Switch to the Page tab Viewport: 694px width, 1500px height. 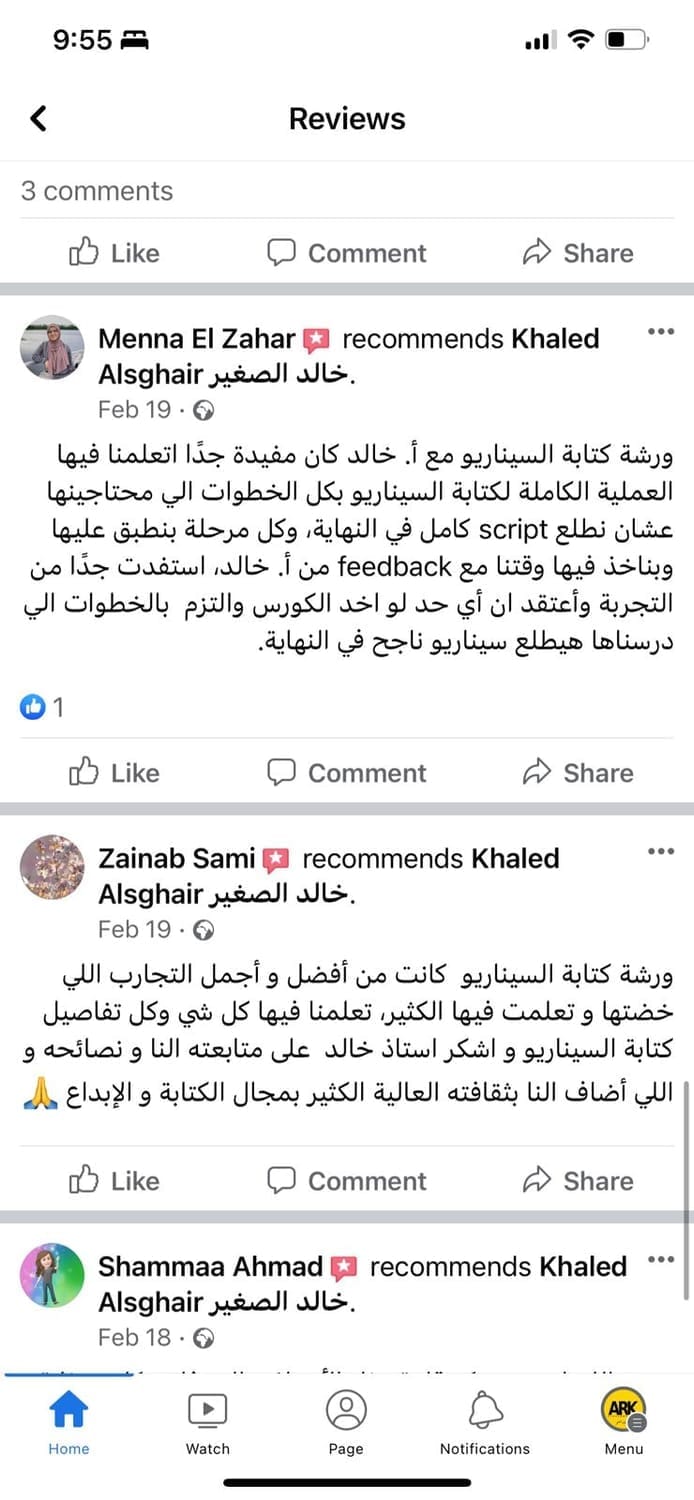coord(346,1422)
